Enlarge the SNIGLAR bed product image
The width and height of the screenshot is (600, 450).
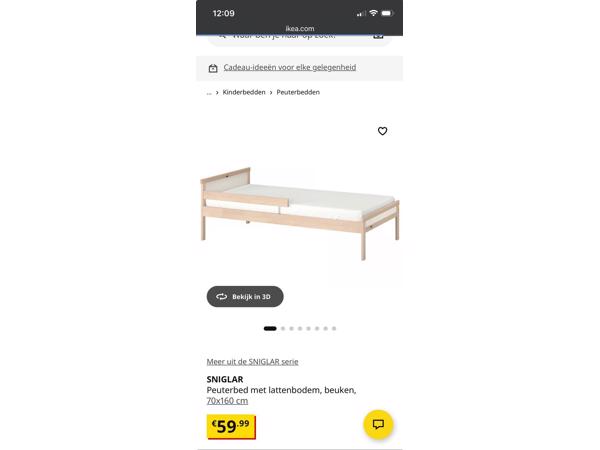tap(300, 210)
